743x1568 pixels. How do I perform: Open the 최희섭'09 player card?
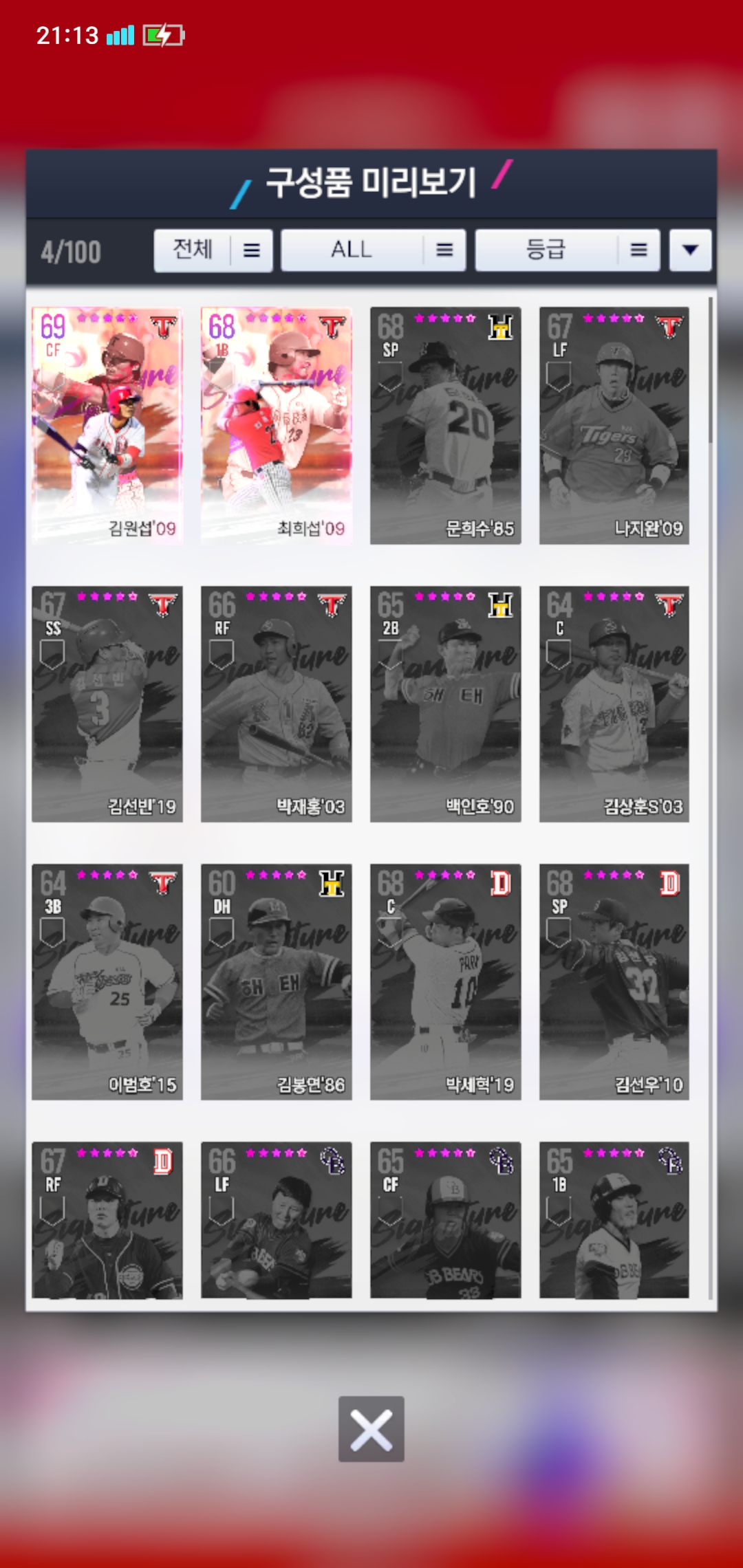coord(276,425)
